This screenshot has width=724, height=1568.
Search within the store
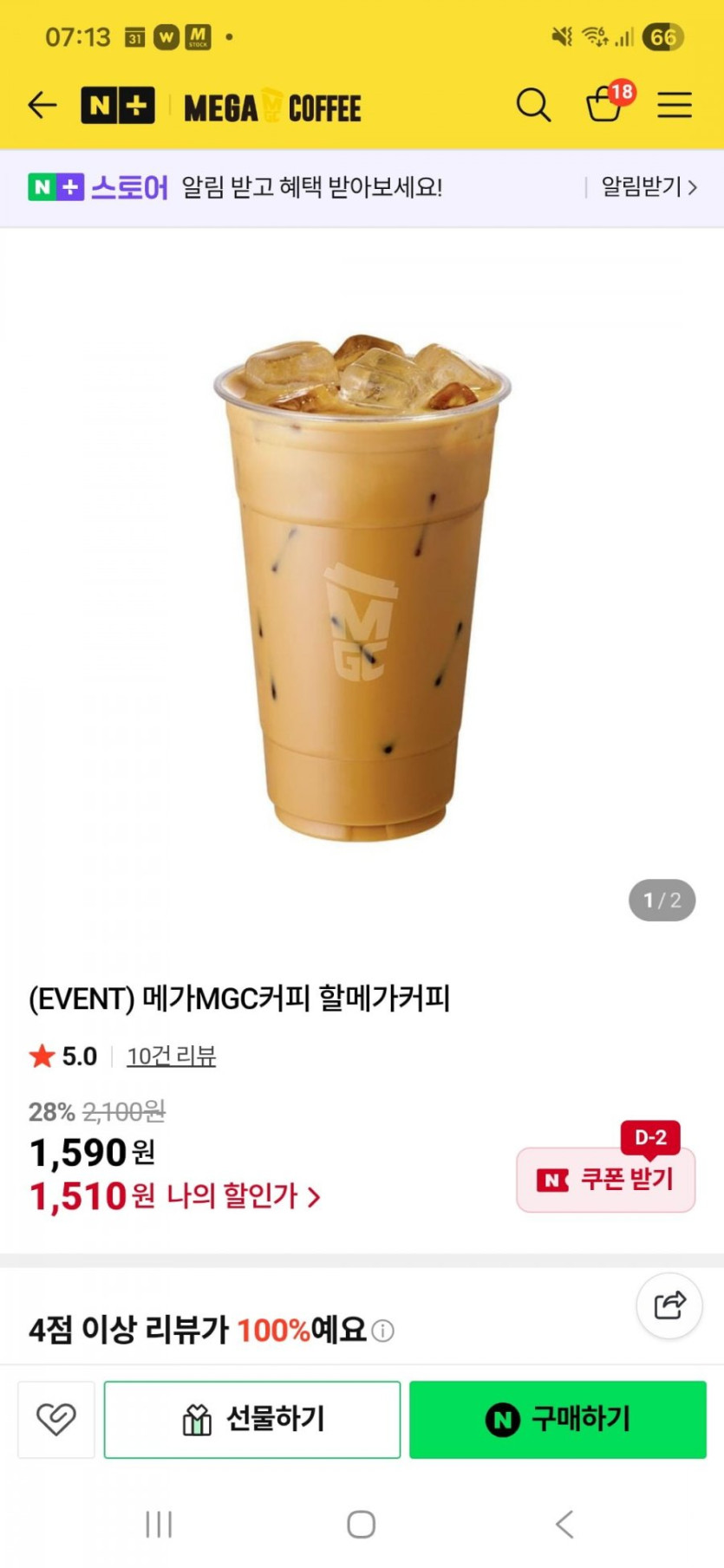point(533,106)
